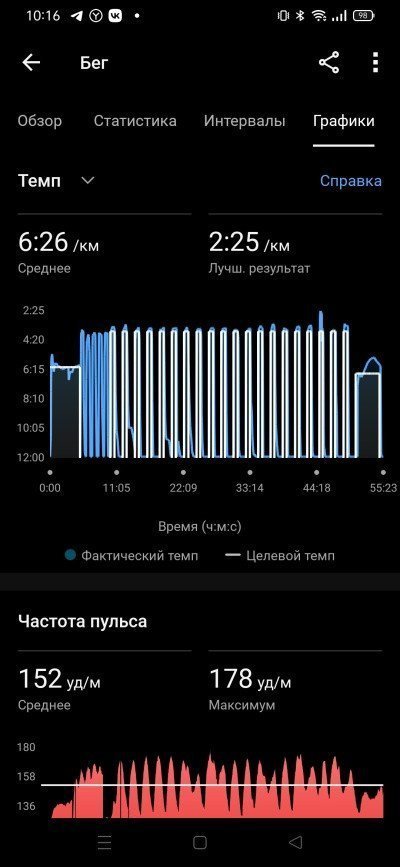Tap the system home button
Viewport: 400px width, 867px height.
(200, 842)
